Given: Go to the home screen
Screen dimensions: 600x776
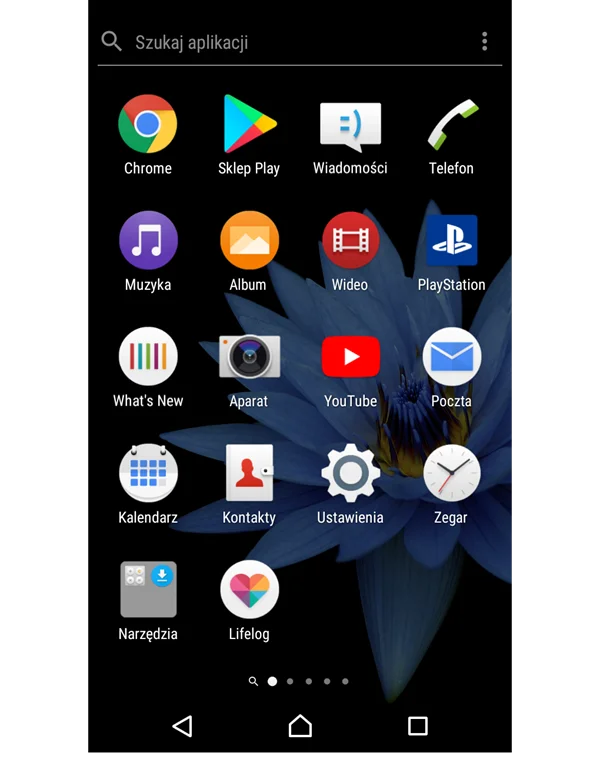Looking at the screenshot, I should point(300,726).
